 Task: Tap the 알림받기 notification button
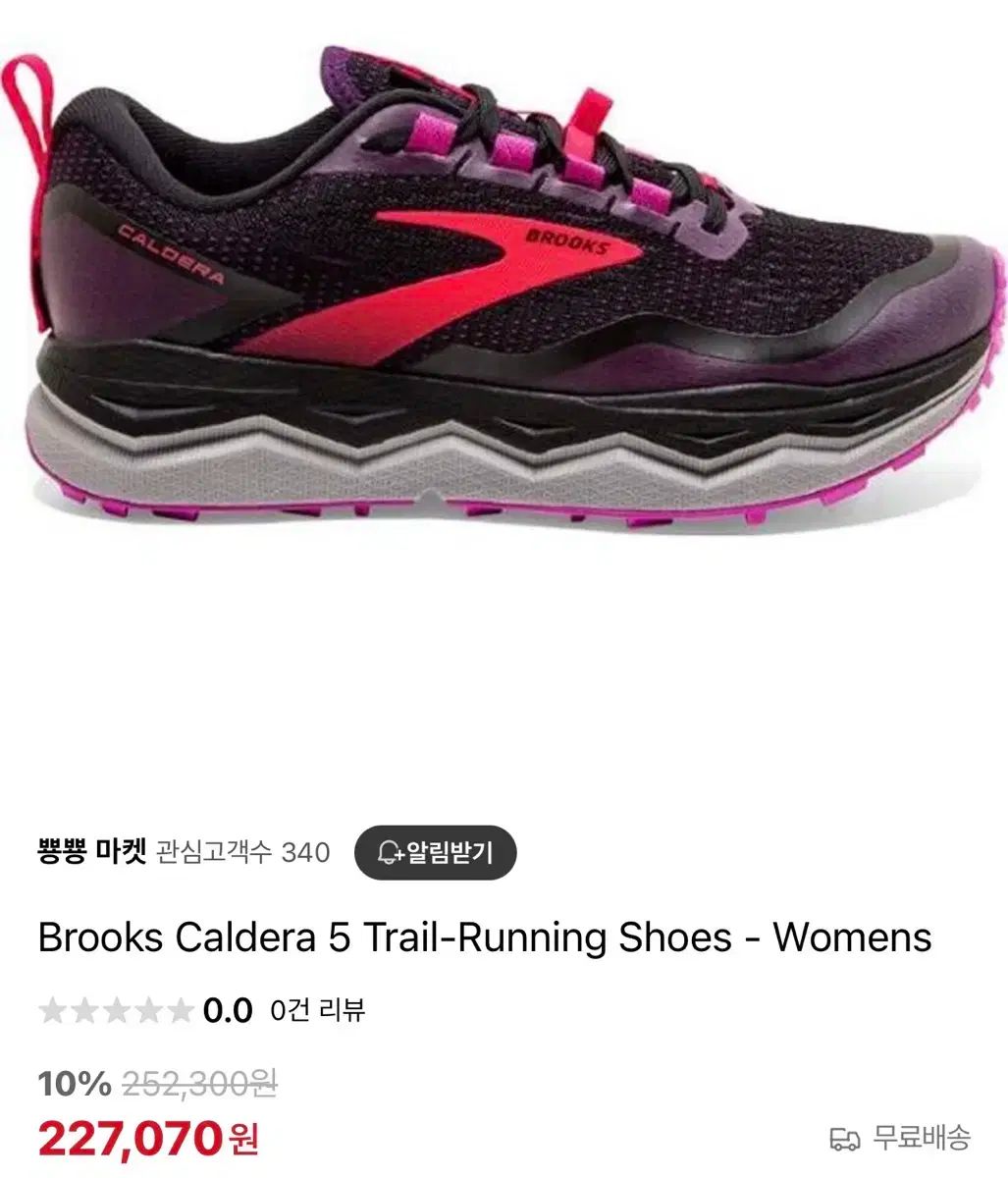pos(435,851)
